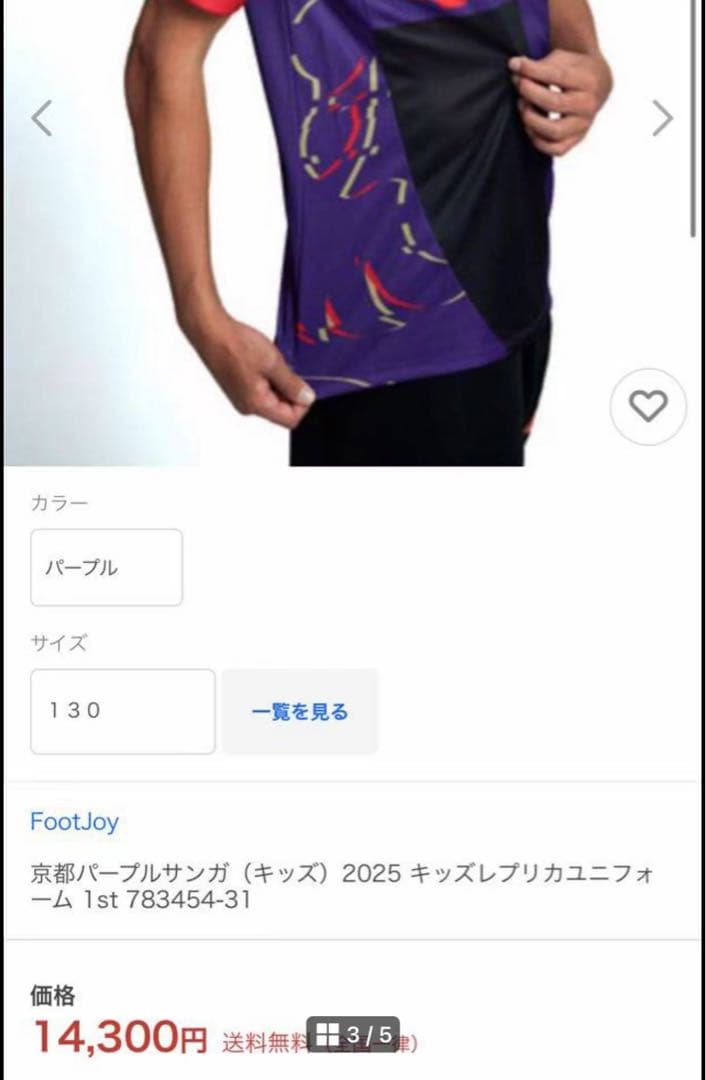706x1080 pixels.
Task: Add item to favorites with the heart
Action: pos(648,406)
